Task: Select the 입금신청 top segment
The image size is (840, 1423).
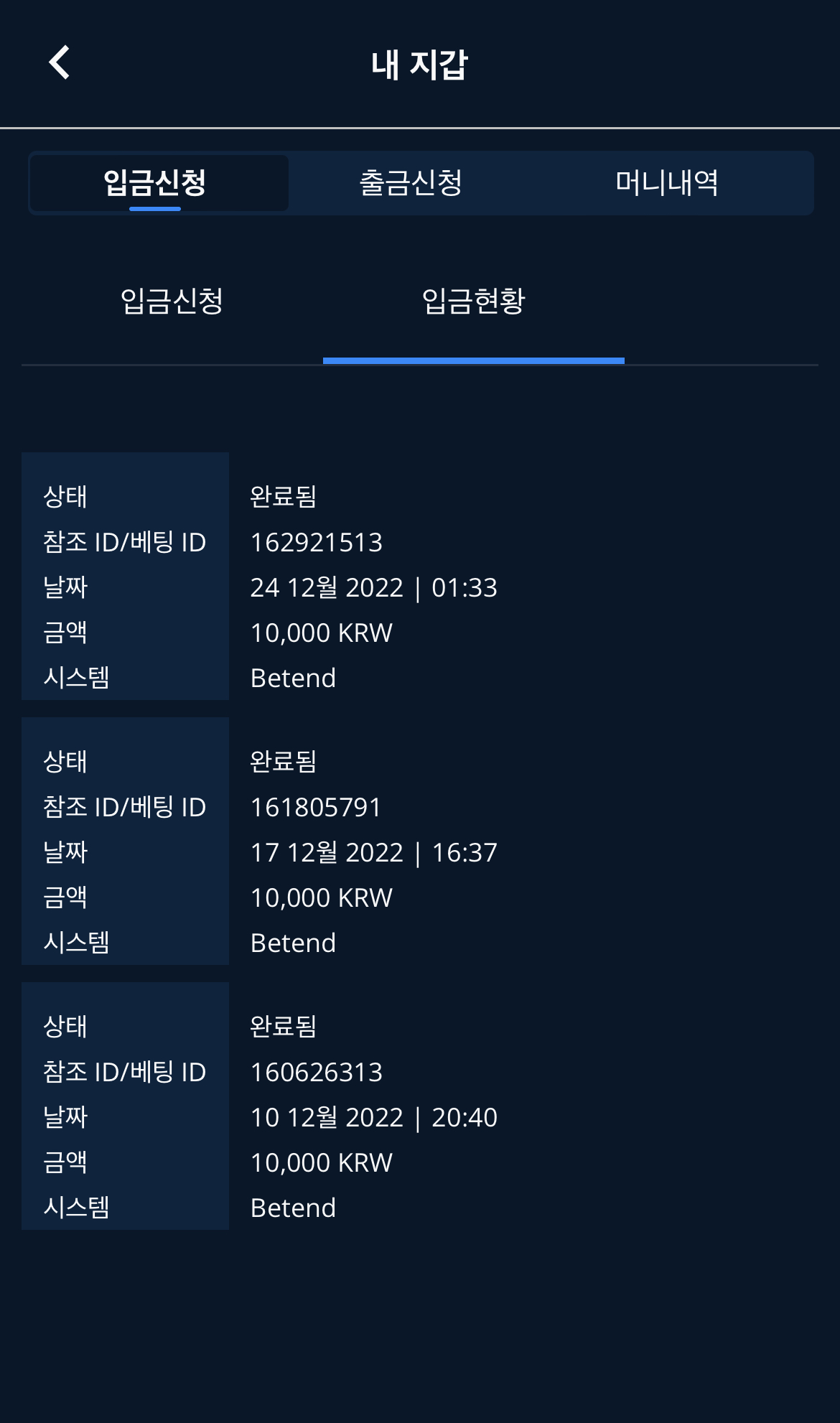Action: 155,183
